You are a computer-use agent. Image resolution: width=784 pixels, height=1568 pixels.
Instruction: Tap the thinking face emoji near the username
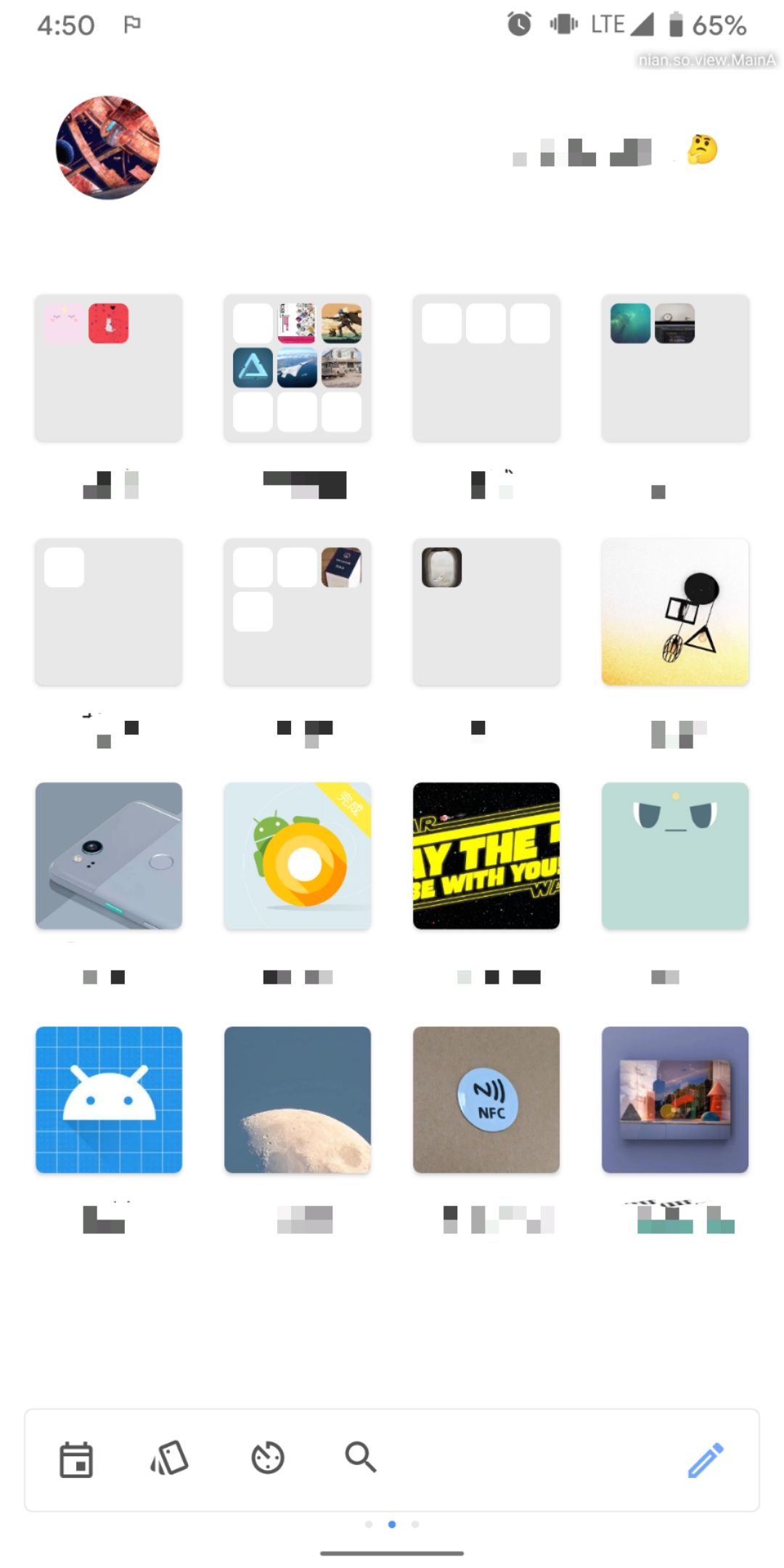[702, 150]
